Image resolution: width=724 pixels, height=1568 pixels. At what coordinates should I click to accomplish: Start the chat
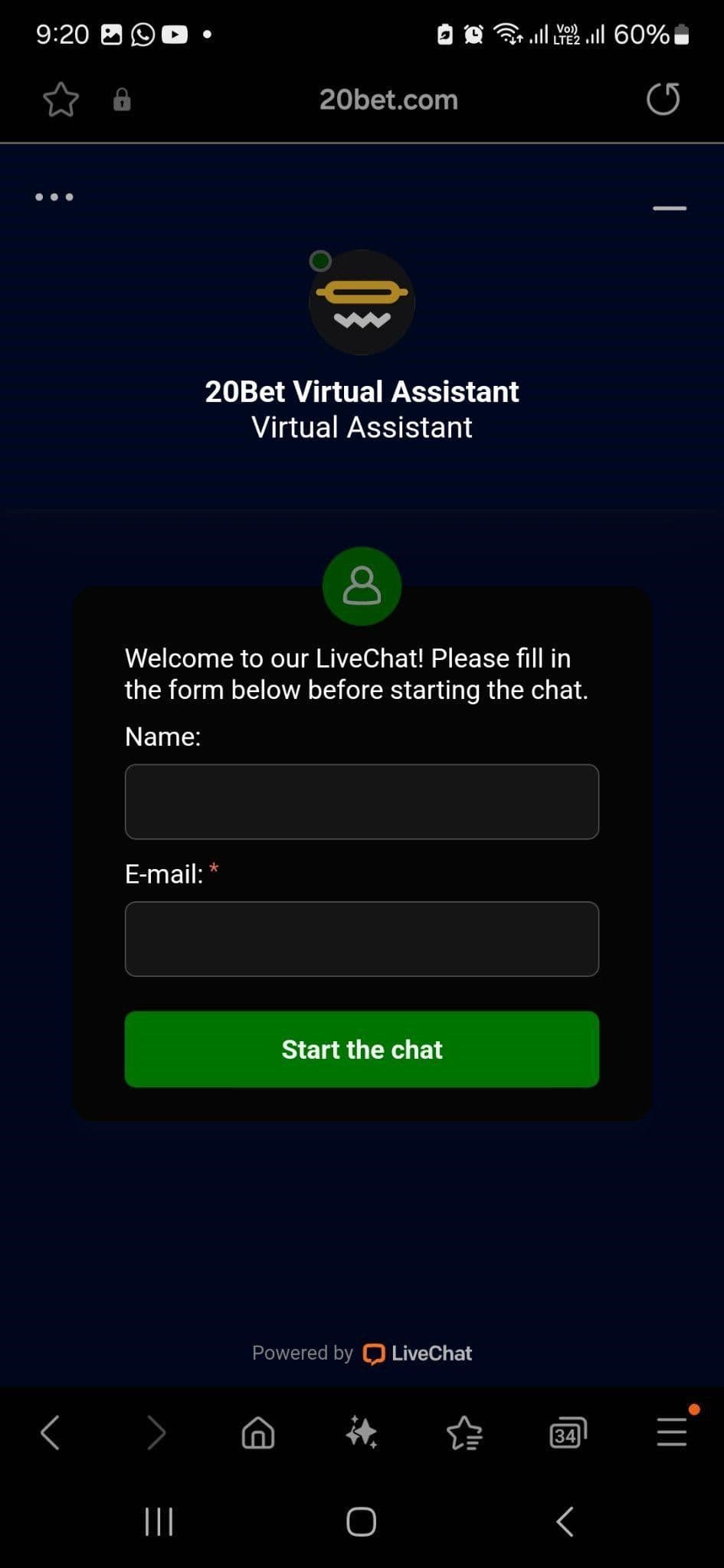tap(362, 1049)
